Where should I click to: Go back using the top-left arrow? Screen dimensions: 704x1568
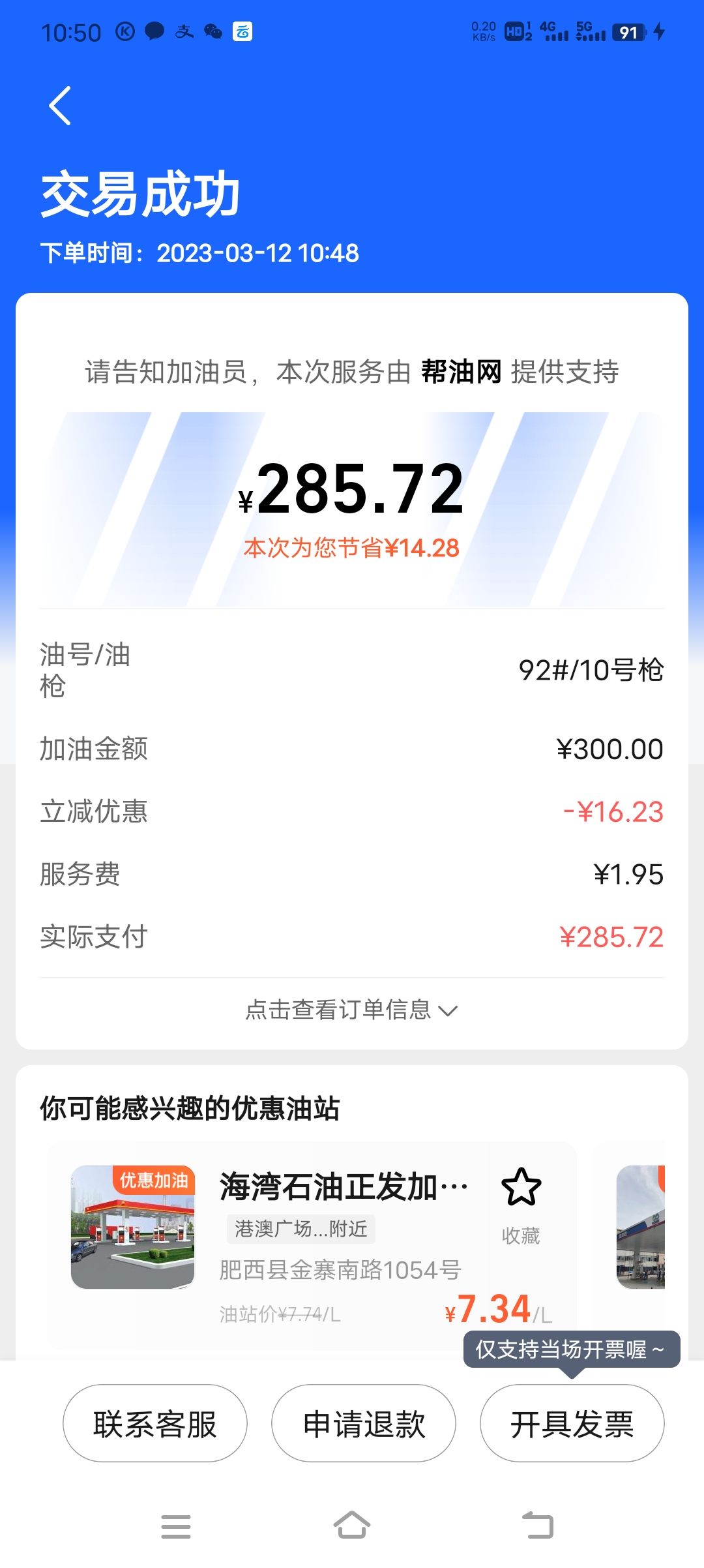point(60,106)
